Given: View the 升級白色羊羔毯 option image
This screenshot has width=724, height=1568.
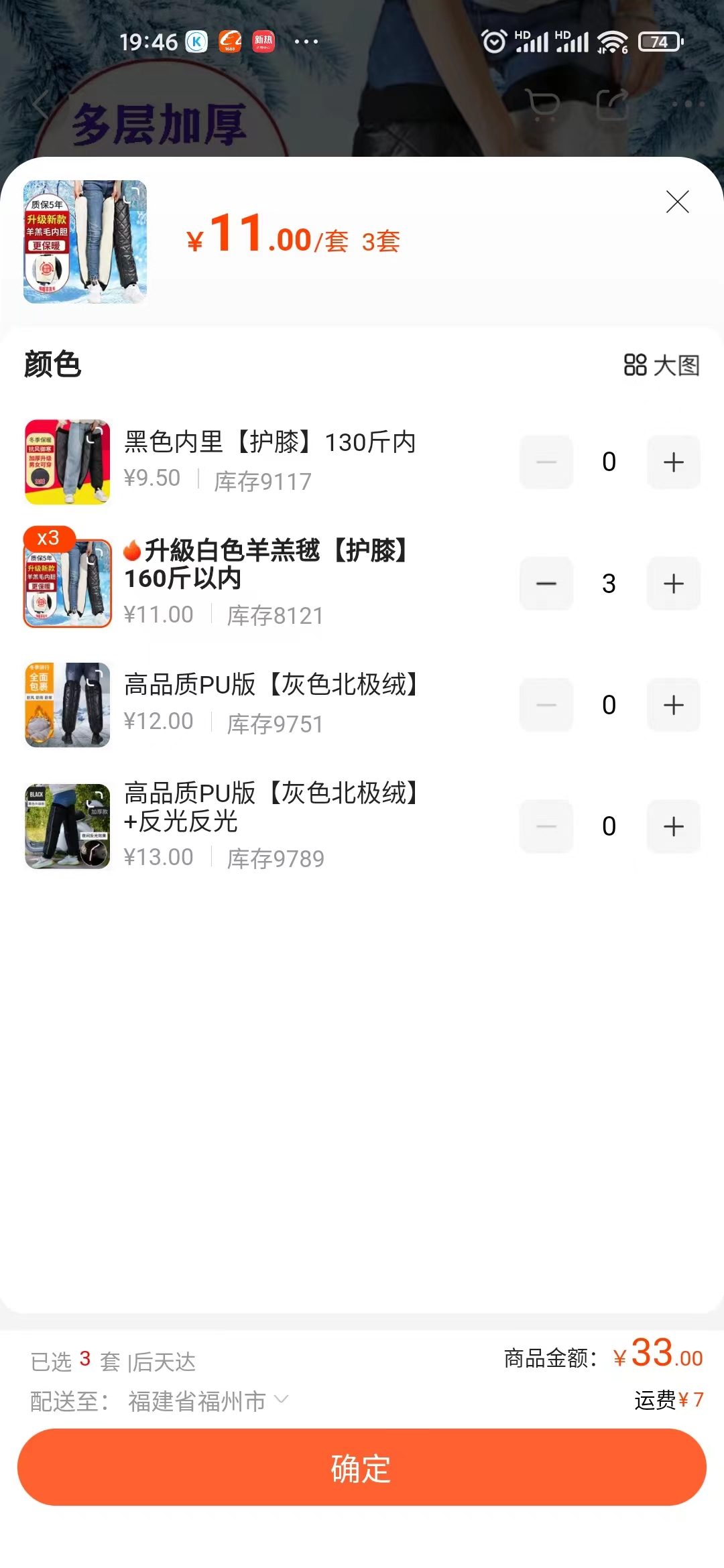Looking at the screenshot, I should [67, 584].
